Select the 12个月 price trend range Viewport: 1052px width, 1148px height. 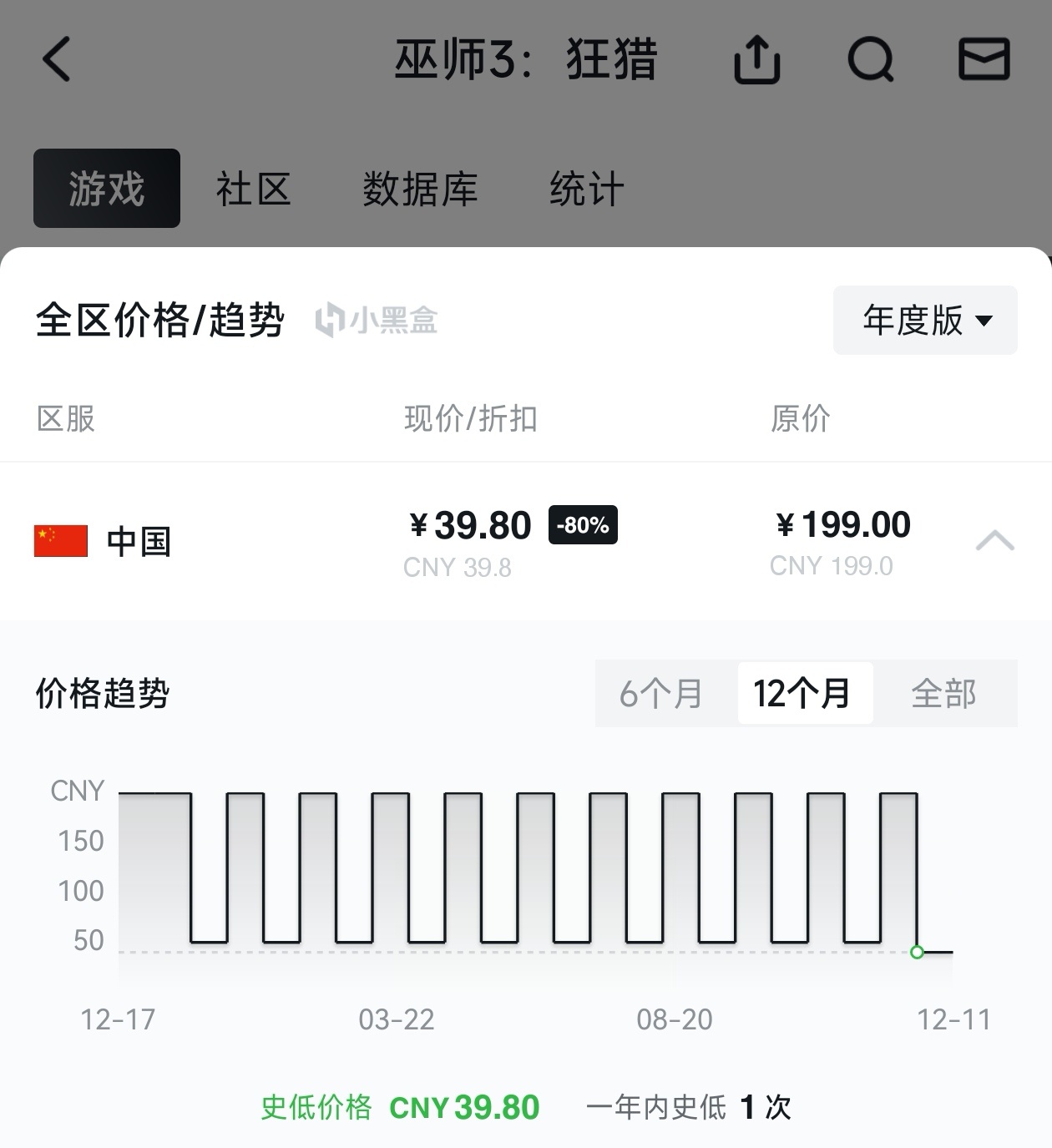tap(802, 693)
